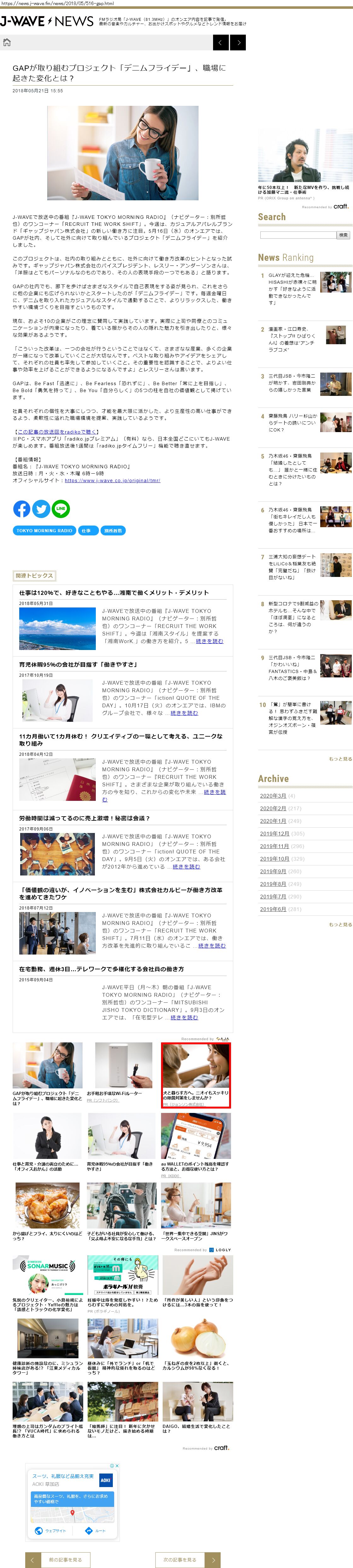Tap the 検索 search button

coord(343,235)
